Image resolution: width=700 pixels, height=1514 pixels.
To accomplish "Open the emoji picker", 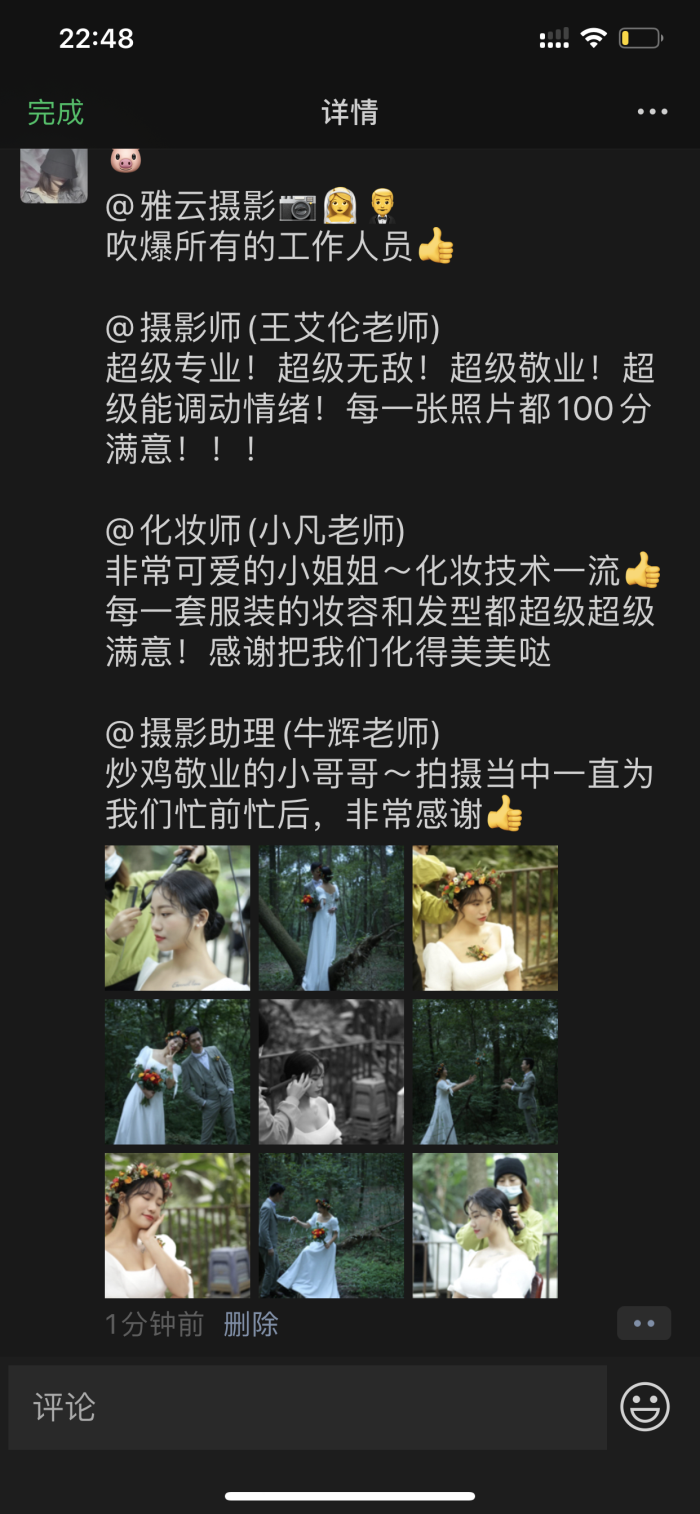I will click(645, 1407).
